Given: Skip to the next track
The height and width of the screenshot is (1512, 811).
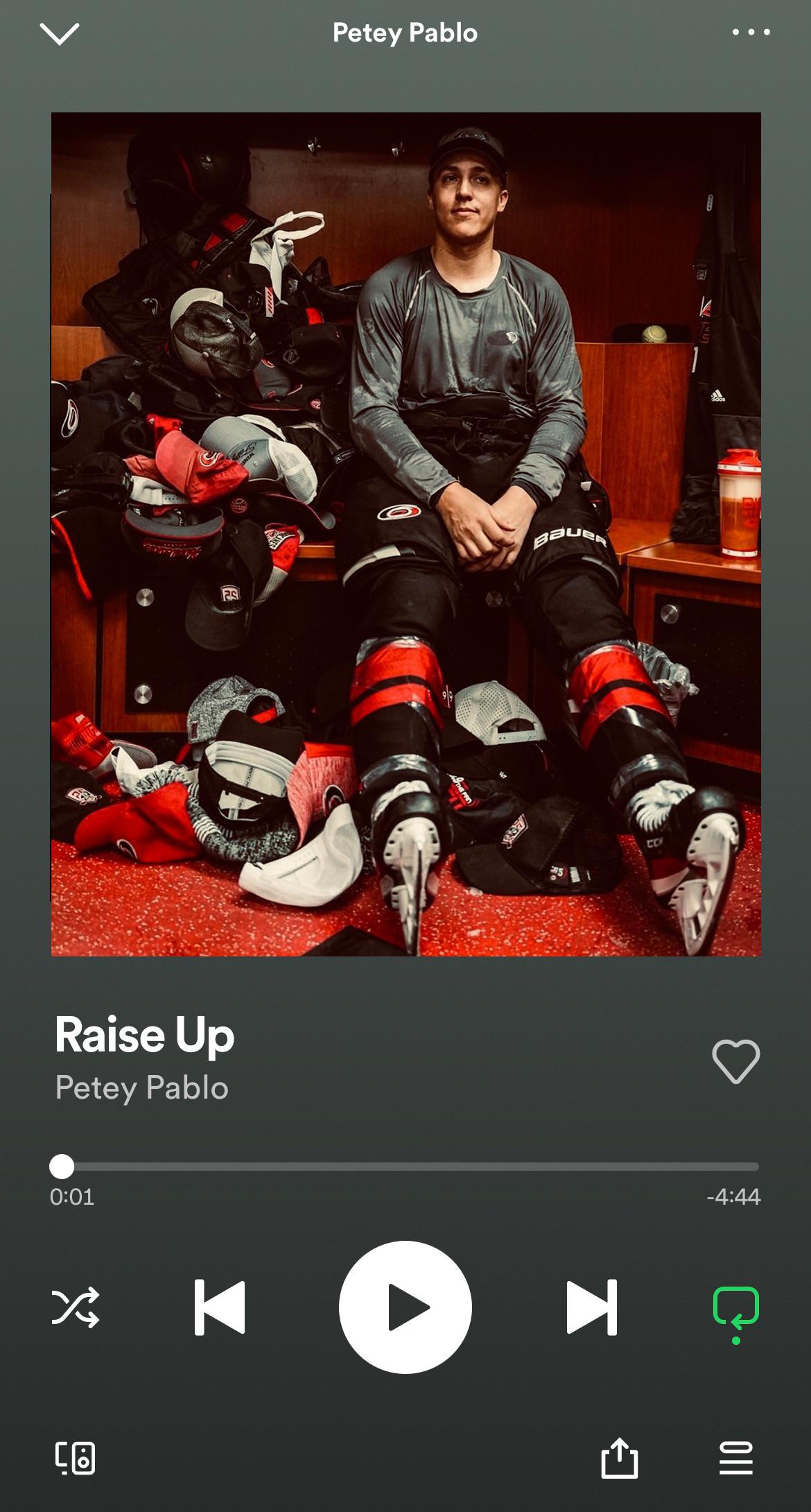Looking at the screenshot, I should coord(591,1307).
